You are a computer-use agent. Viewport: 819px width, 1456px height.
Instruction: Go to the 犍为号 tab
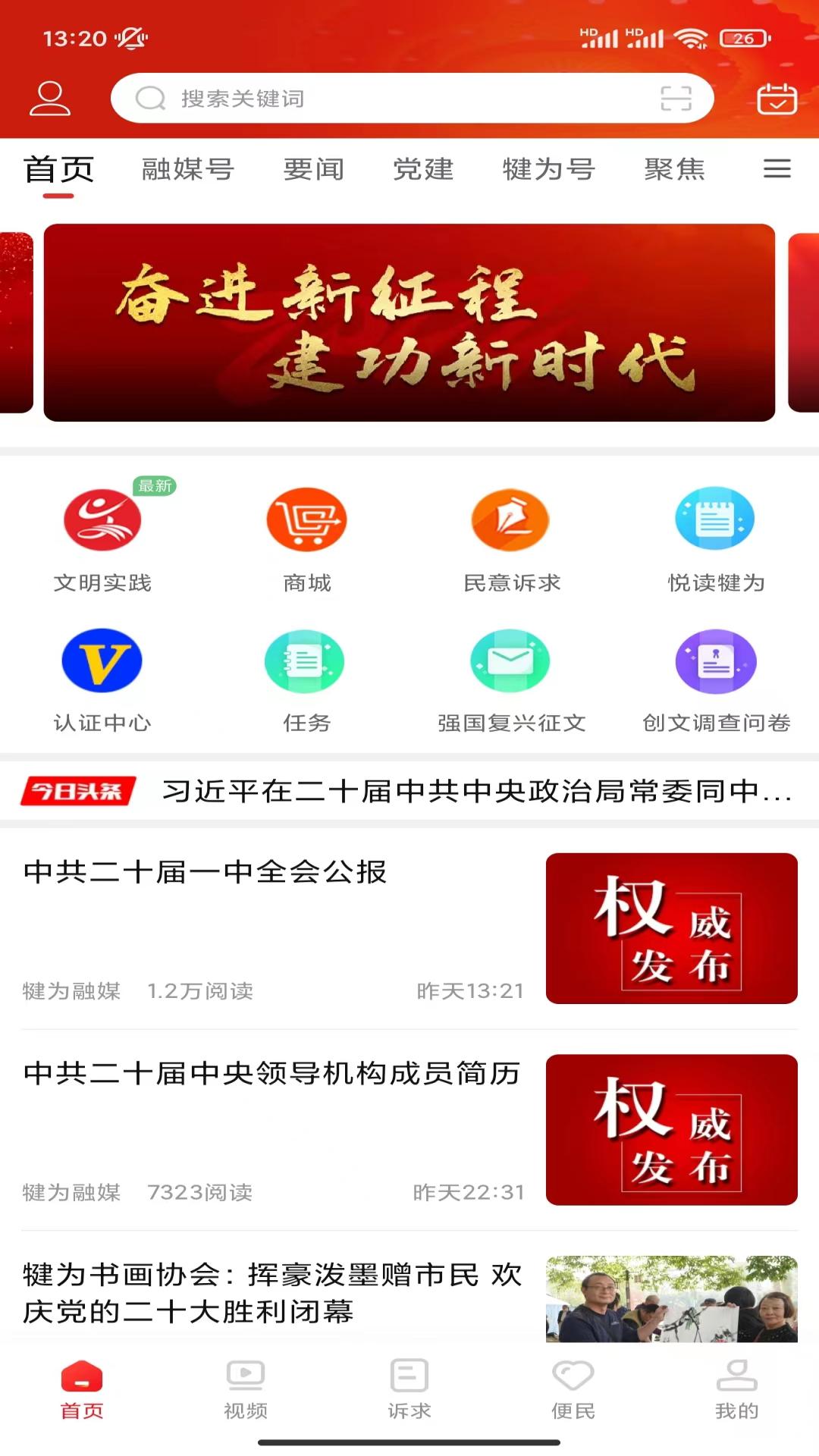click(548, 169)
